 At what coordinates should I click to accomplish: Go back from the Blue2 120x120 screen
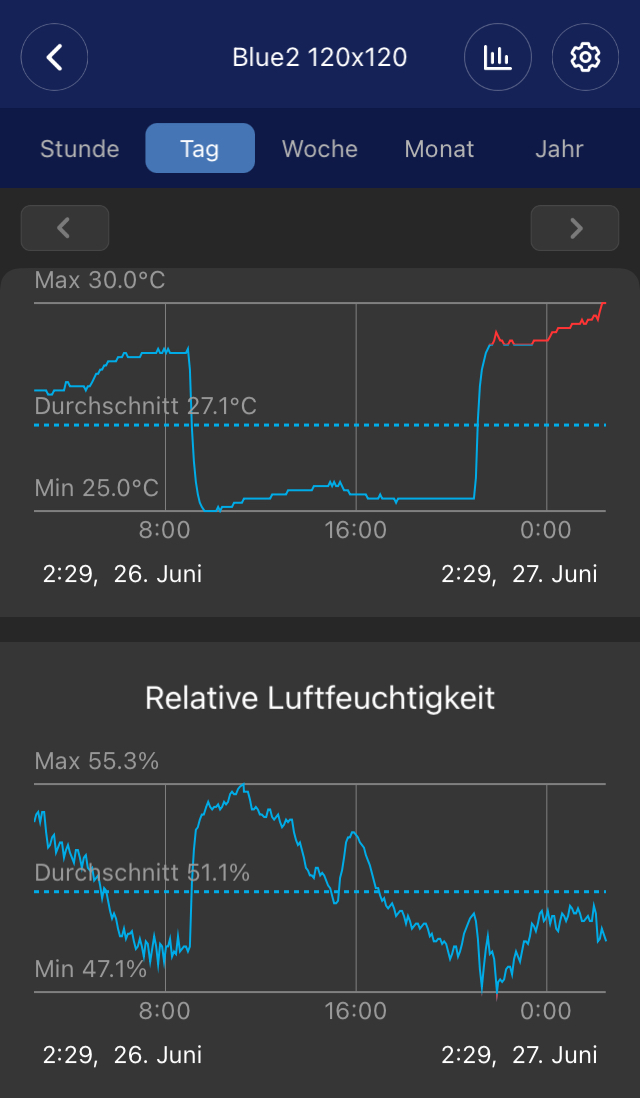tap(55, 57)
